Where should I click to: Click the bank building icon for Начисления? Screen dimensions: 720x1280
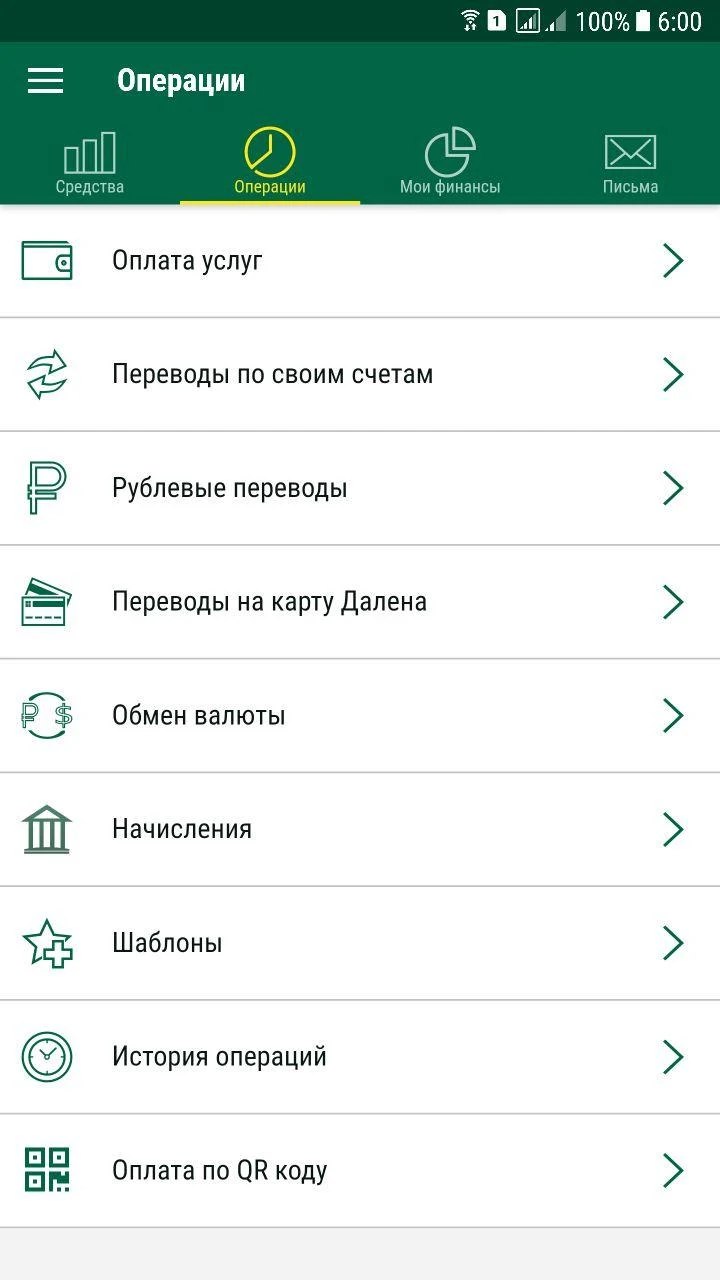44,829
